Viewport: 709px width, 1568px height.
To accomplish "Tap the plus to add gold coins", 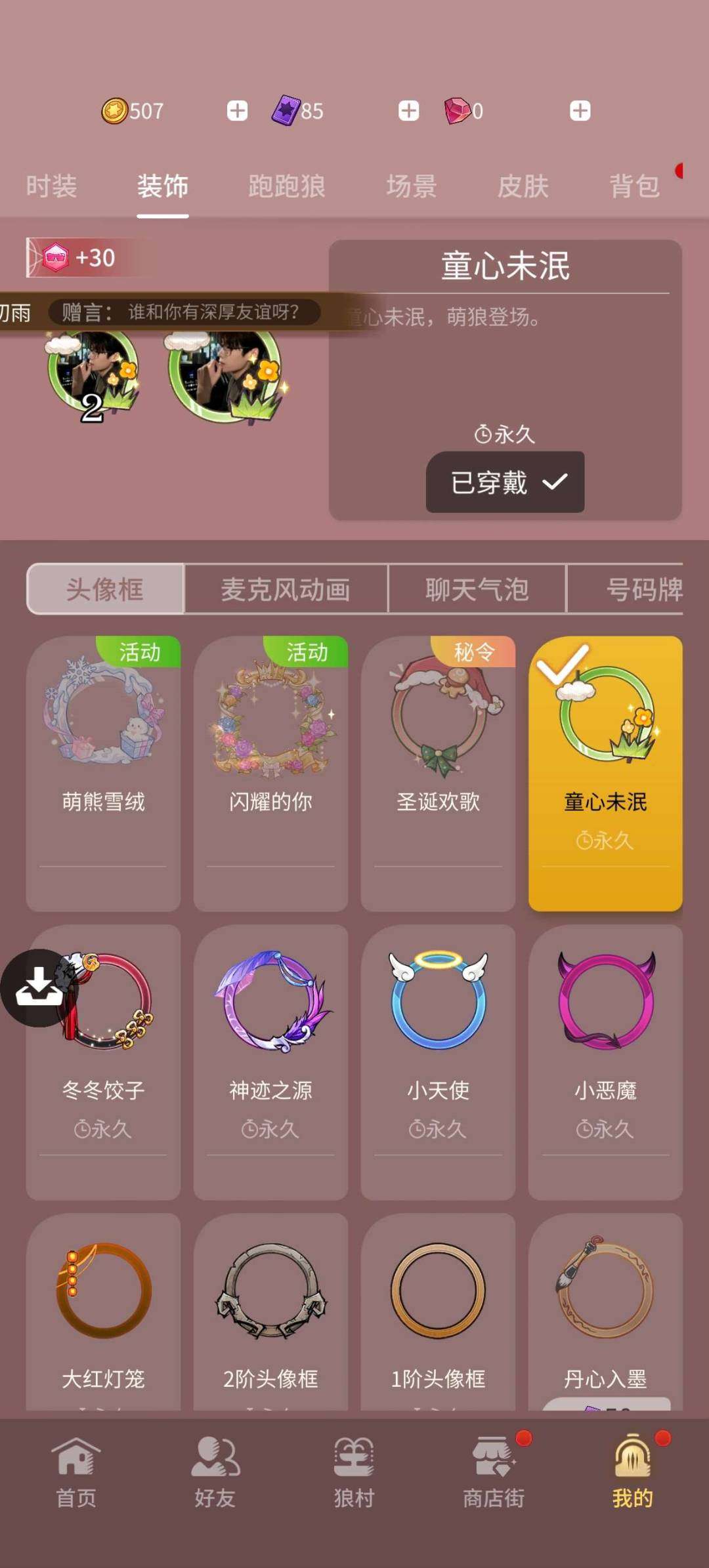I will coord(237,110).
